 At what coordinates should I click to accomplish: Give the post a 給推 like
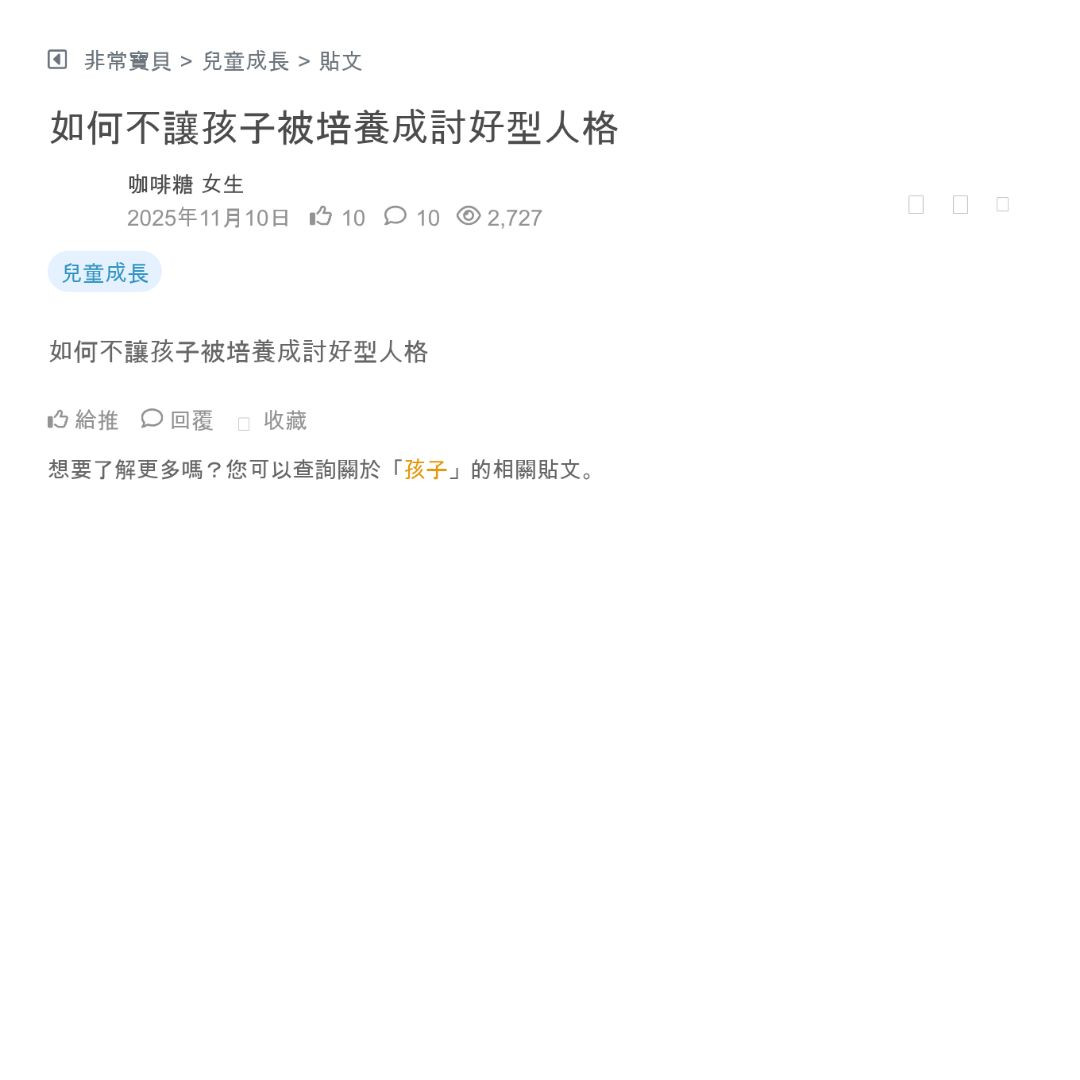pos(84,420)
